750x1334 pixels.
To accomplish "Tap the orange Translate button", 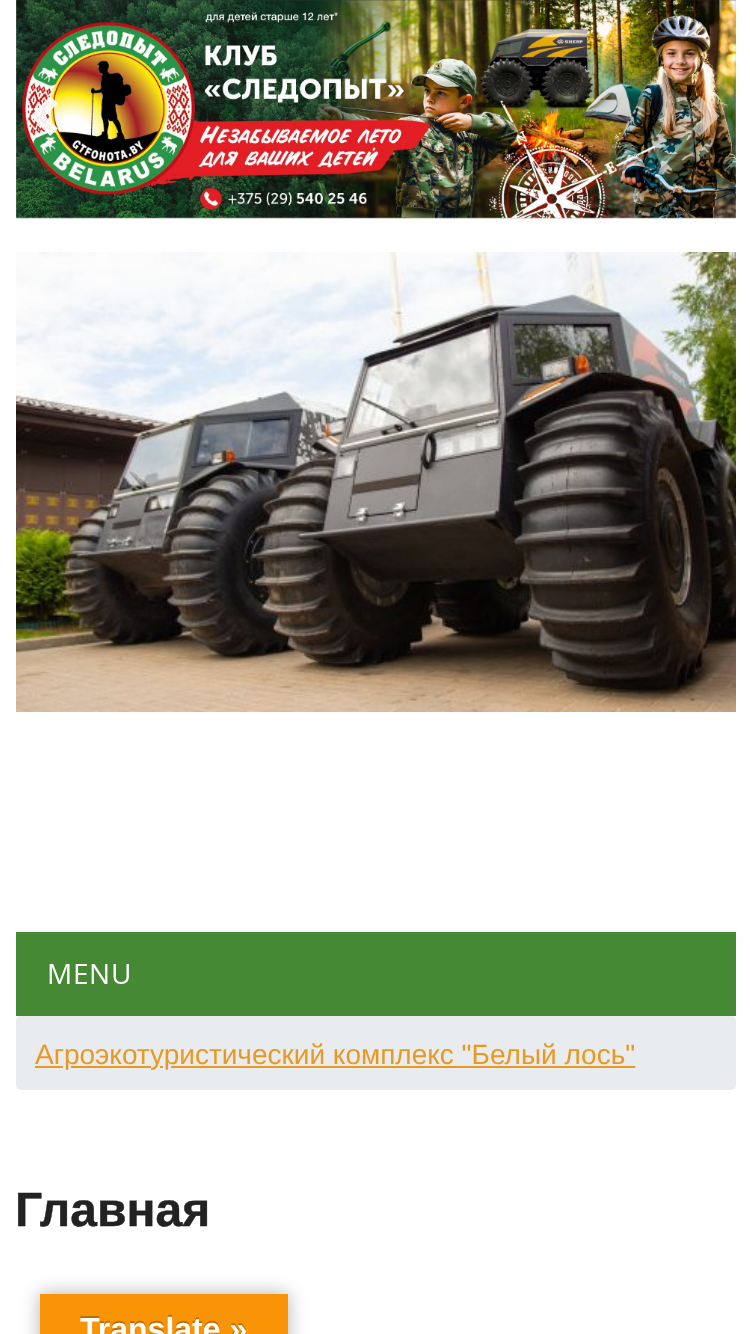I will (164, 1314).
